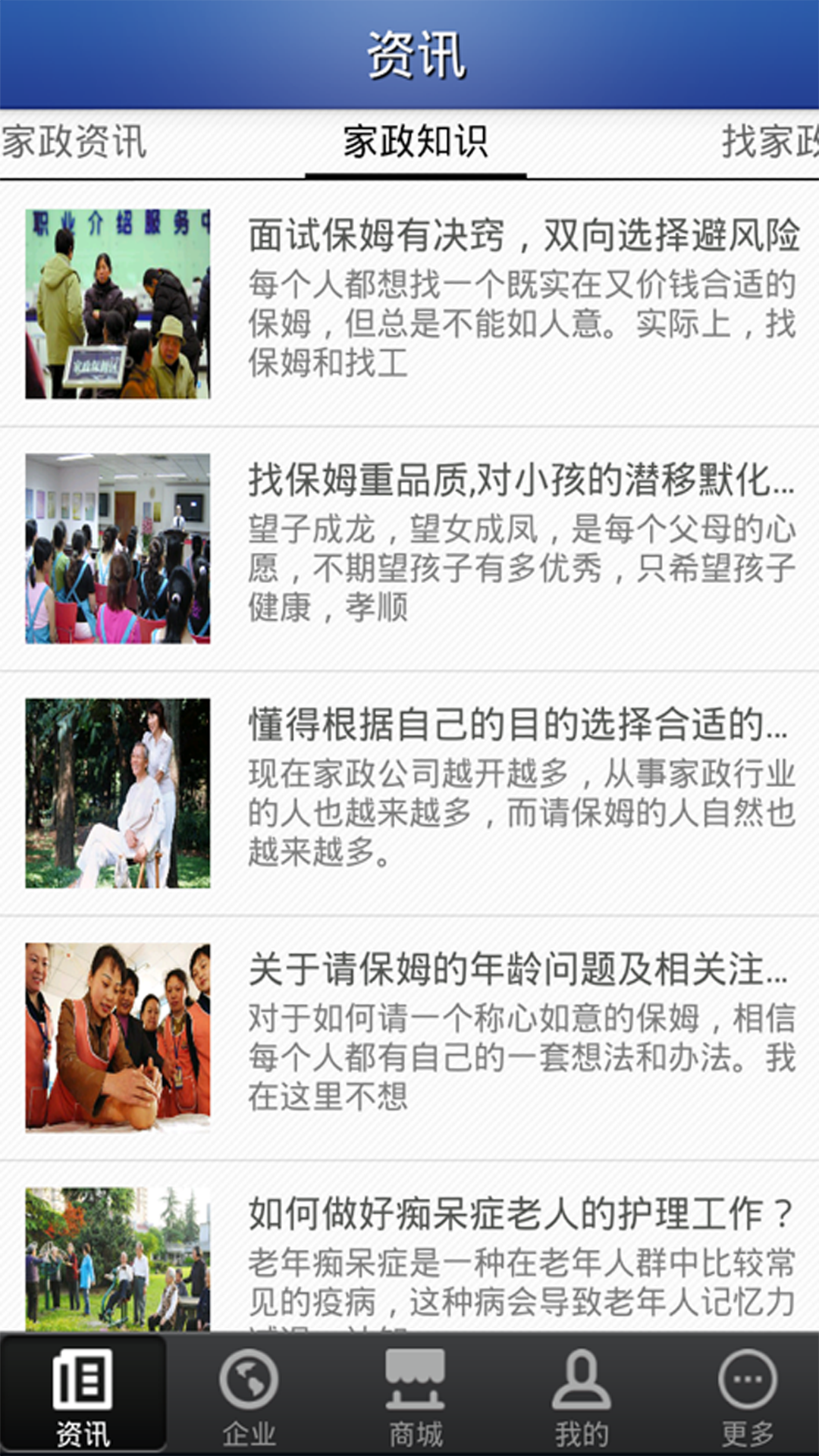819x1456 pixels.
Task: Go to the 企业 bottom tab
Action: (249, 1395)
